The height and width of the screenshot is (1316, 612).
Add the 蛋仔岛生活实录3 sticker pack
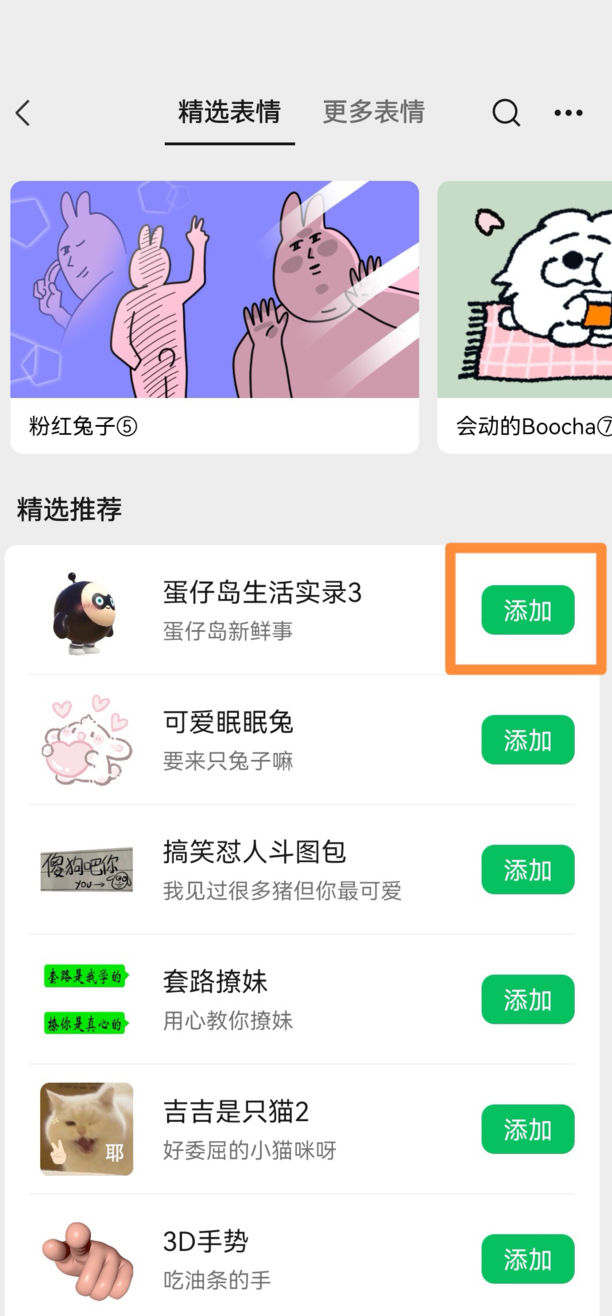(x=527, y=610)
